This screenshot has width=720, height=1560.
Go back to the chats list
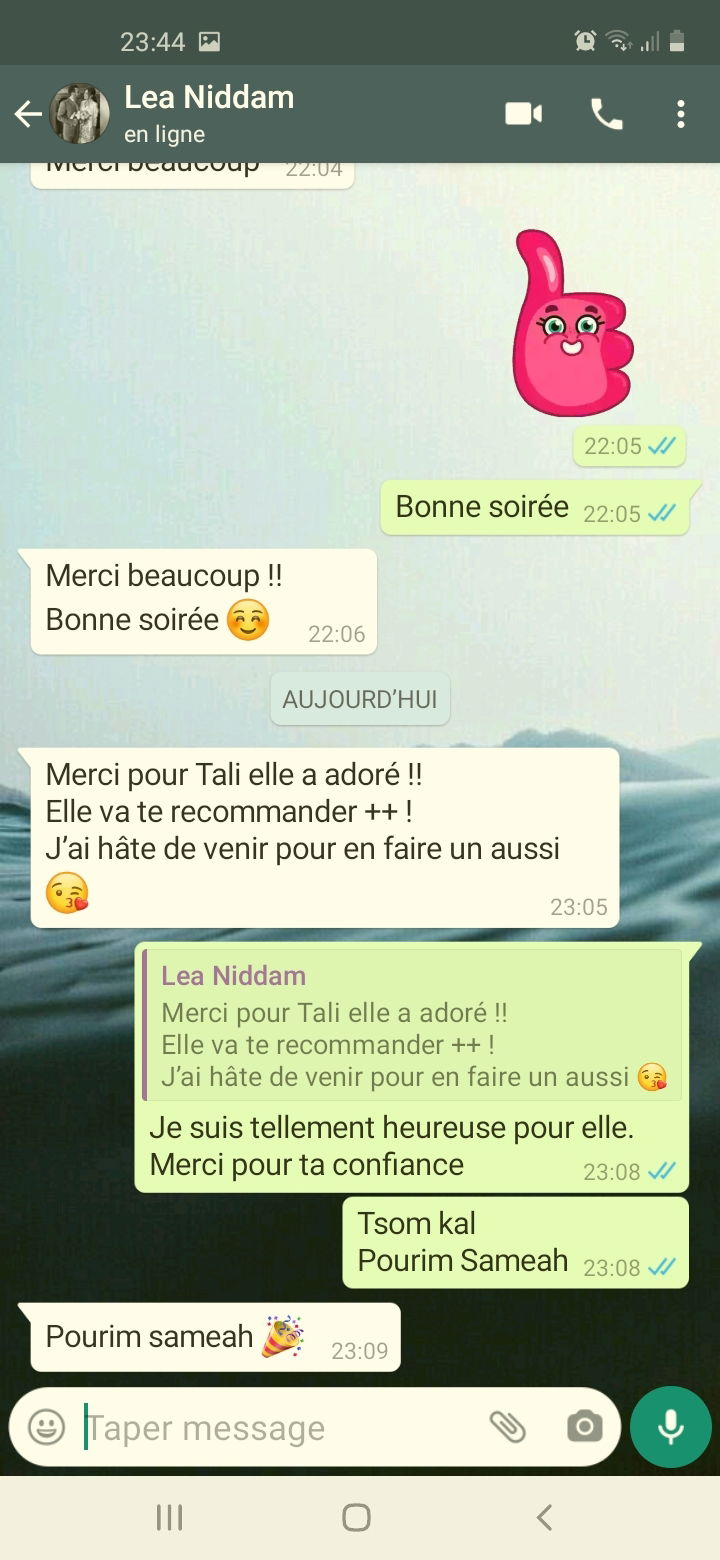click(28, 114)
